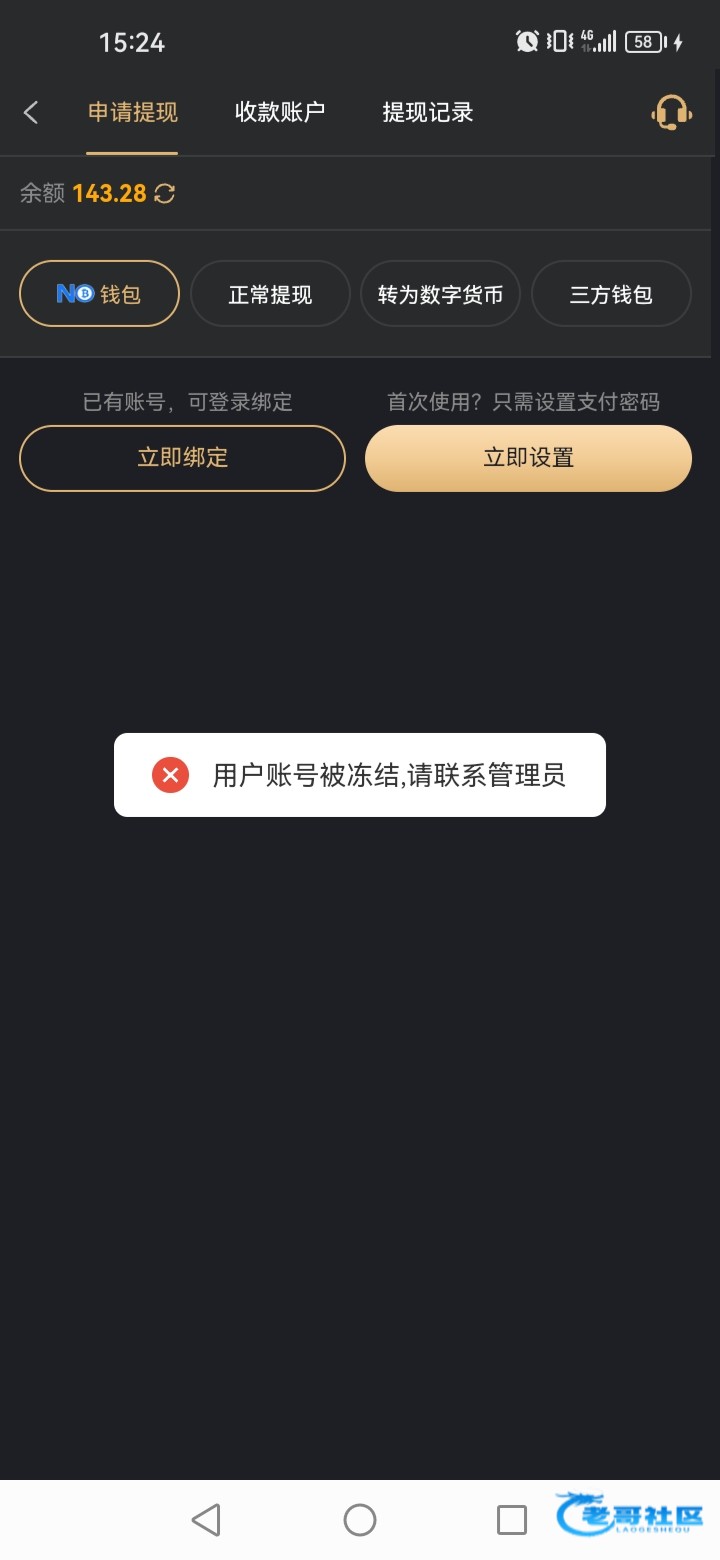Viewport: 720px width, 1560px height.
Task: Select the 申请提现 tab
Action: pyautogui.click(x=133, y=112)
